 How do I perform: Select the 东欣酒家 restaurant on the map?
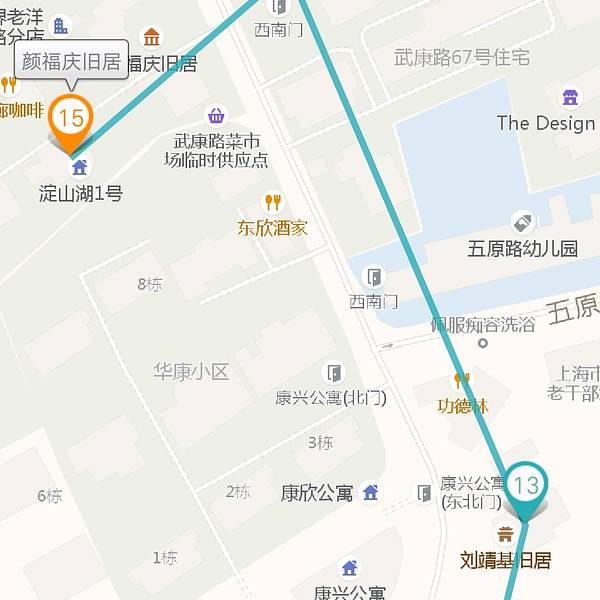(271, 227)
